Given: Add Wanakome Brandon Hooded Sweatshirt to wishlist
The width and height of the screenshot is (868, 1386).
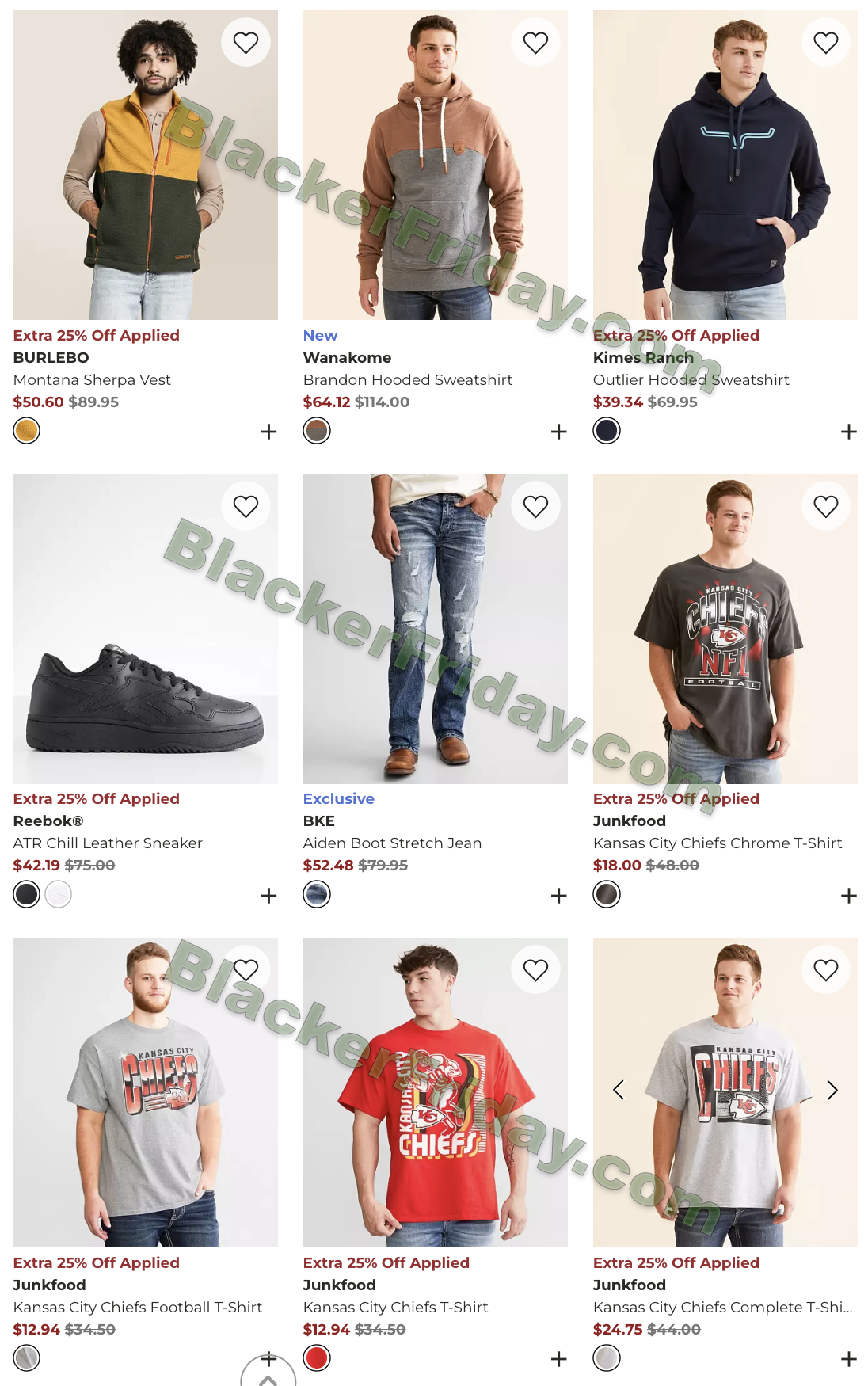Looking at the screenshot, I should tap(535, 43).
